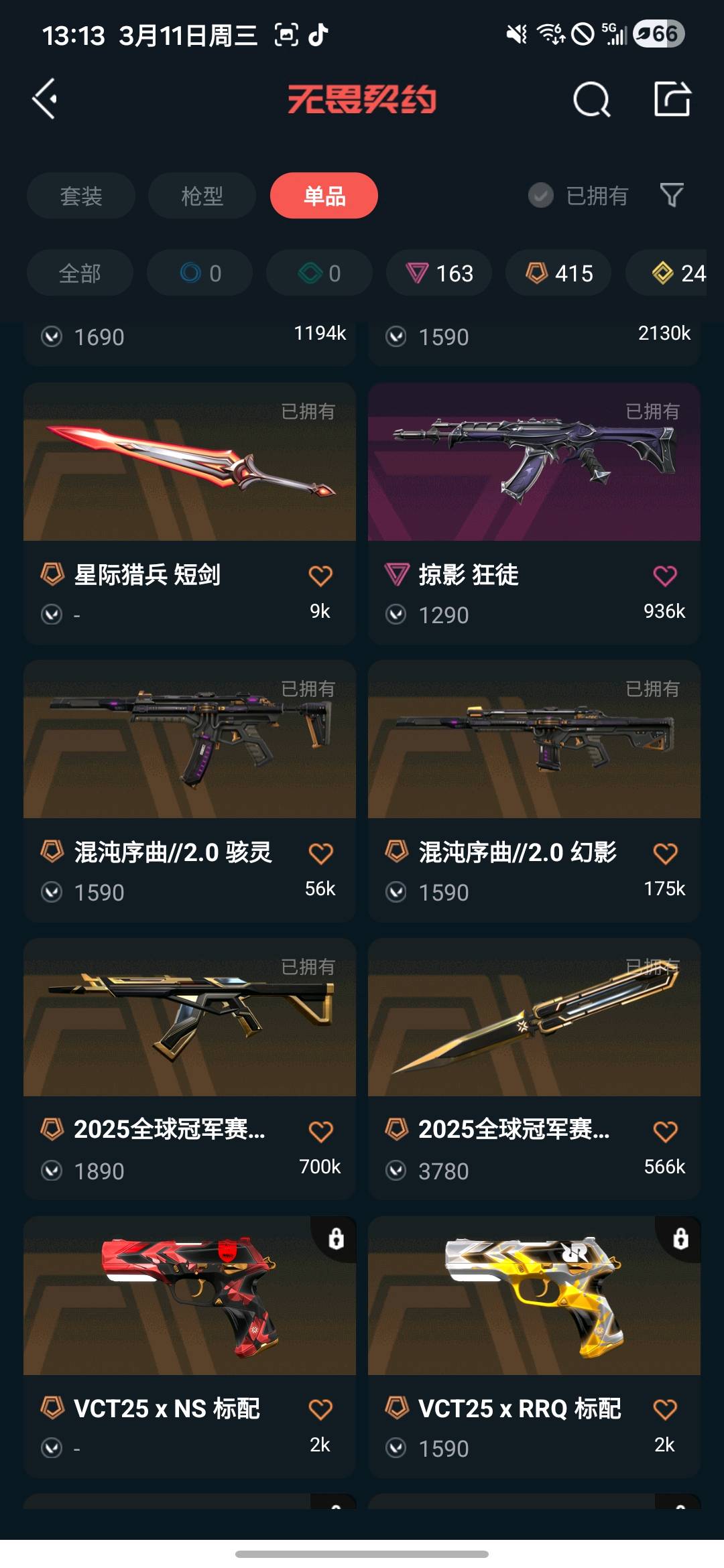Share this page via share icon
724x1568 pixels.
pos(672,99)
